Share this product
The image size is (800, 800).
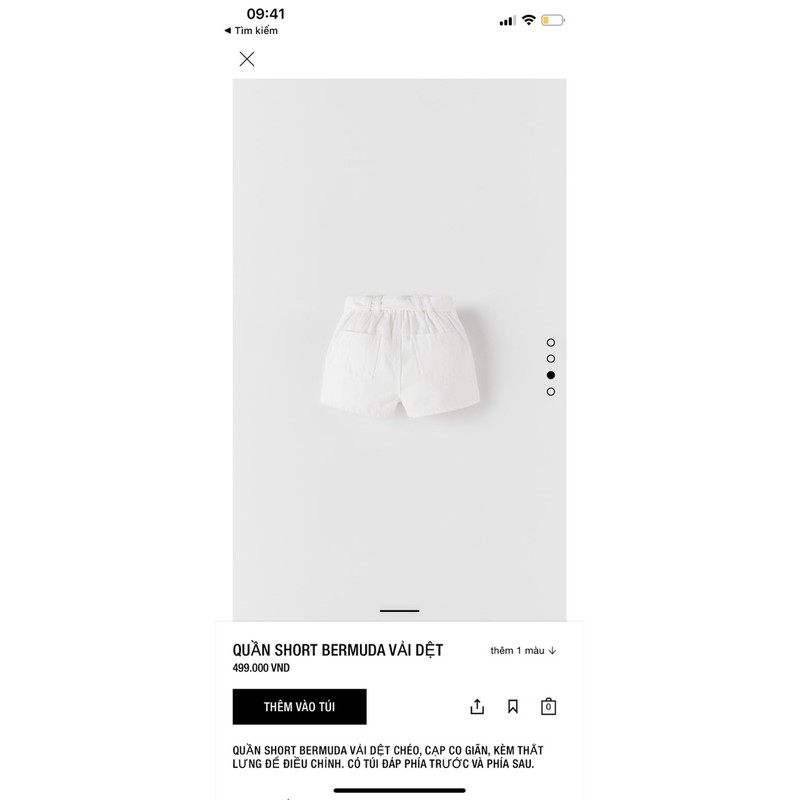pyautogui.click(x=477, y=706)
